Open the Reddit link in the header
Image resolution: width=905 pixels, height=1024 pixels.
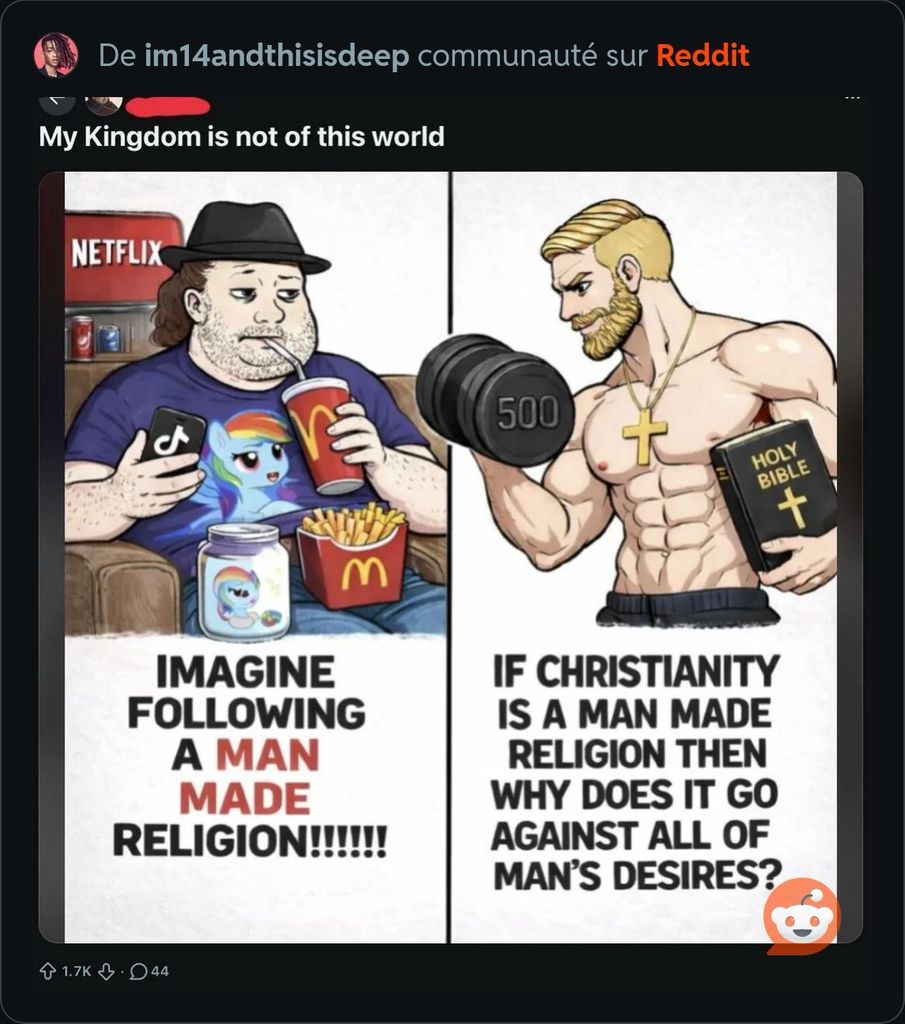[702, 55]
